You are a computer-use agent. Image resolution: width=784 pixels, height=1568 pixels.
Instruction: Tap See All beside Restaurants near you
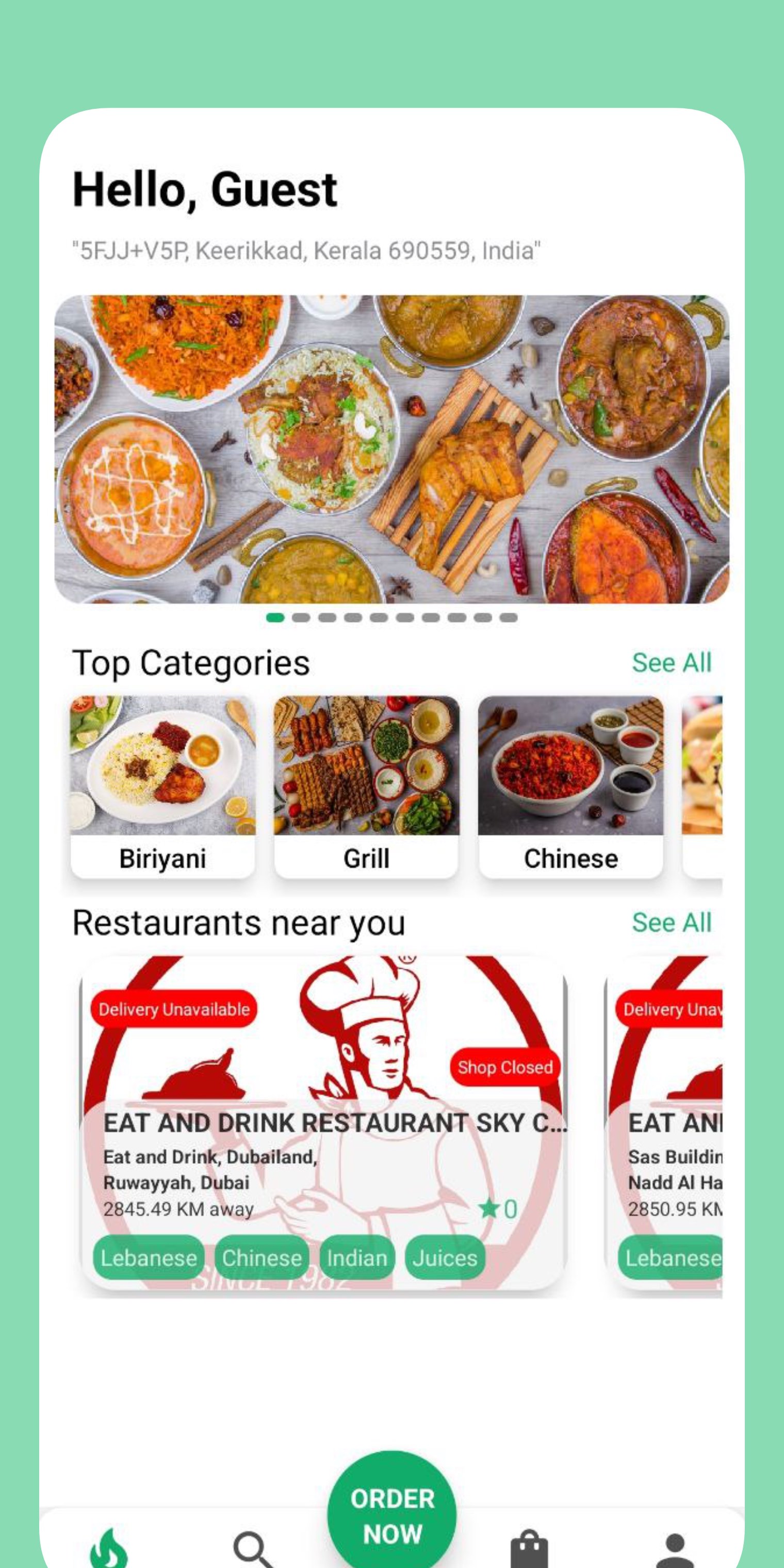coord(672,923)
